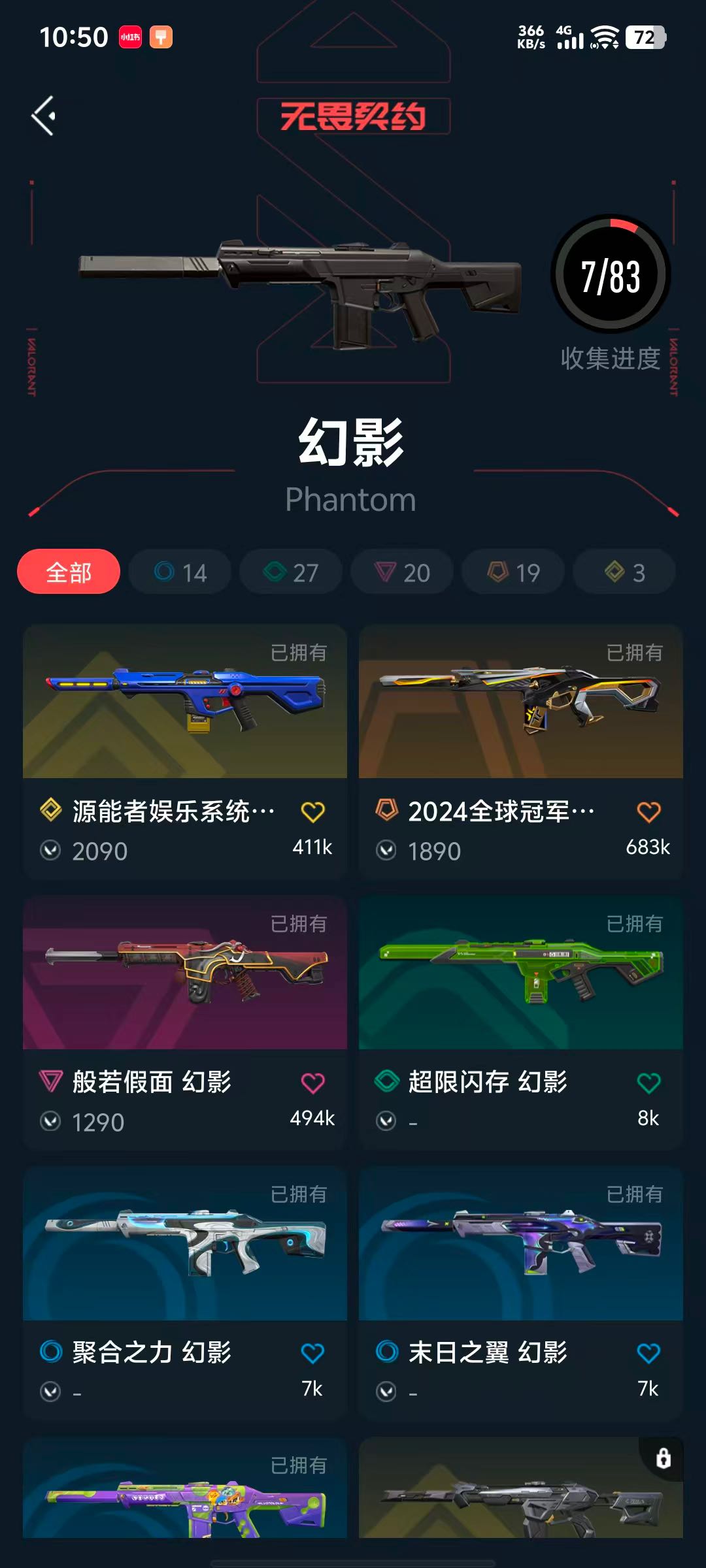Filter skins by the yellow tier 3
The width and height of the screenshot is (706, 1568).
(624, 572)
